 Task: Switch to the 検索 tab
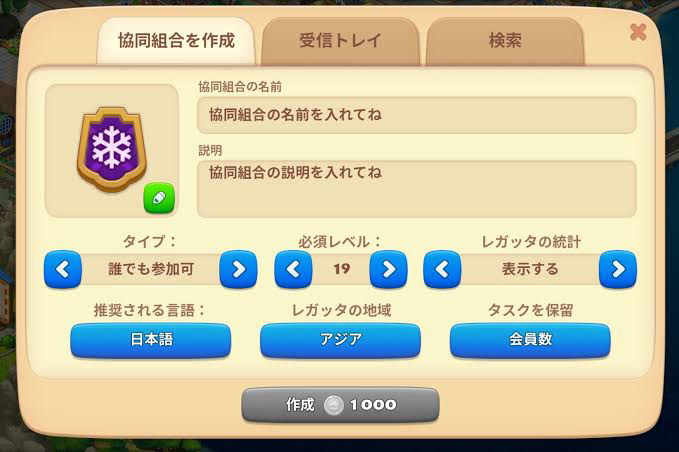tap(504, 41)
